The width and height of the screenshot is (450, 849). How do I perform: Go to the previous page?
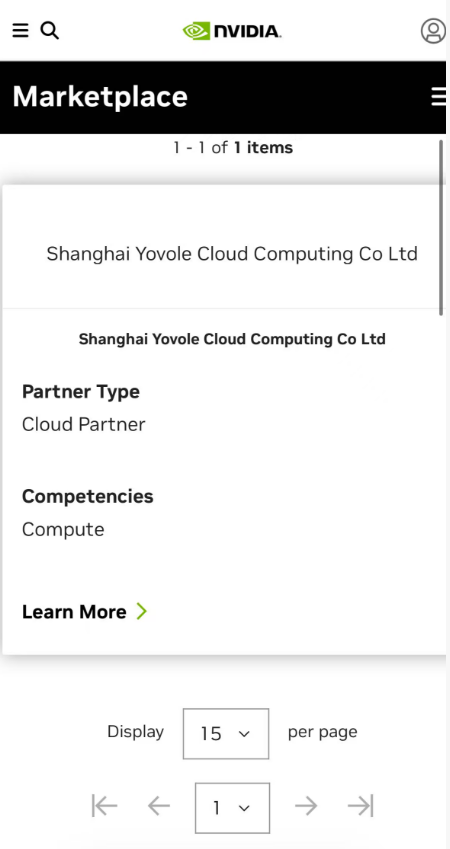coord(159,806)
